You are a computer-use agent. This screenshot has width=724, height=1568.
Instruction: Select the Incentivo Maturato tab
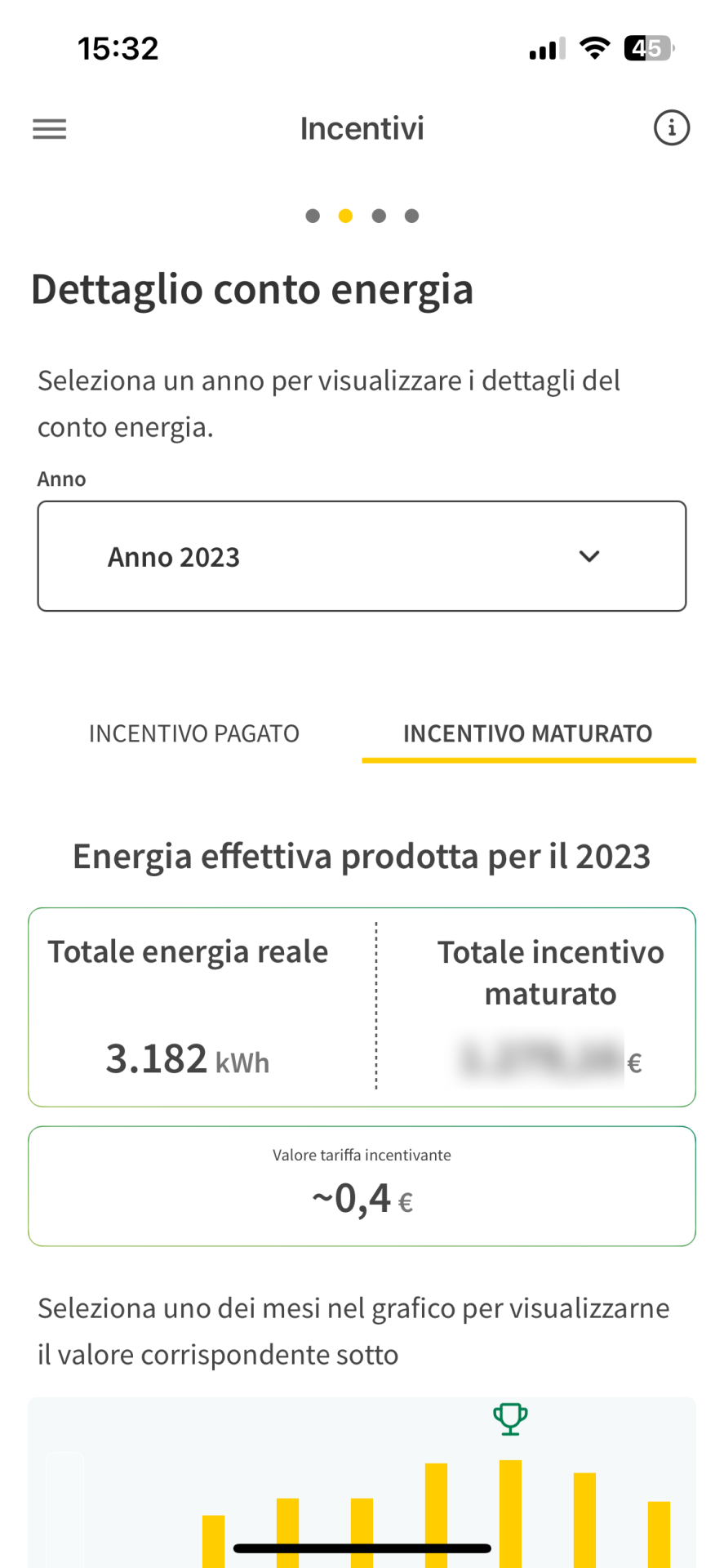tap(528, 733)
